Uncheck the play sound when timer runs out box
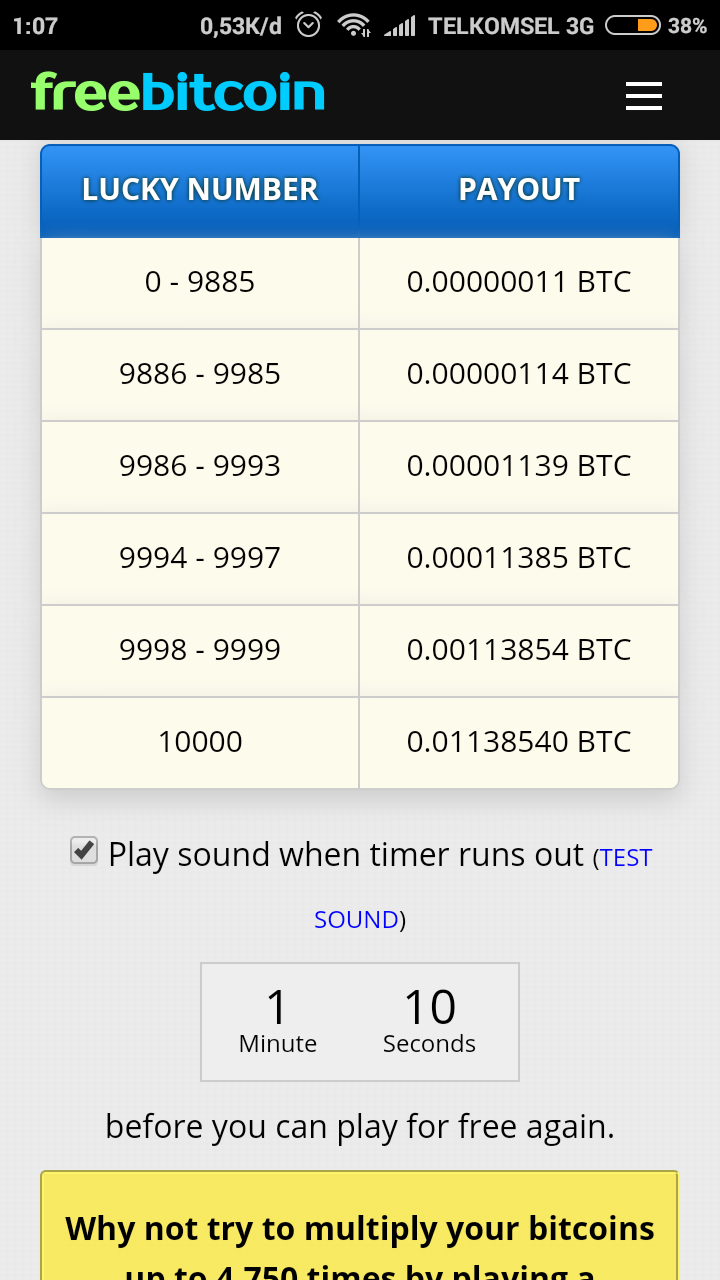This screenshot has width=720, height=1280. click(84, 851)
